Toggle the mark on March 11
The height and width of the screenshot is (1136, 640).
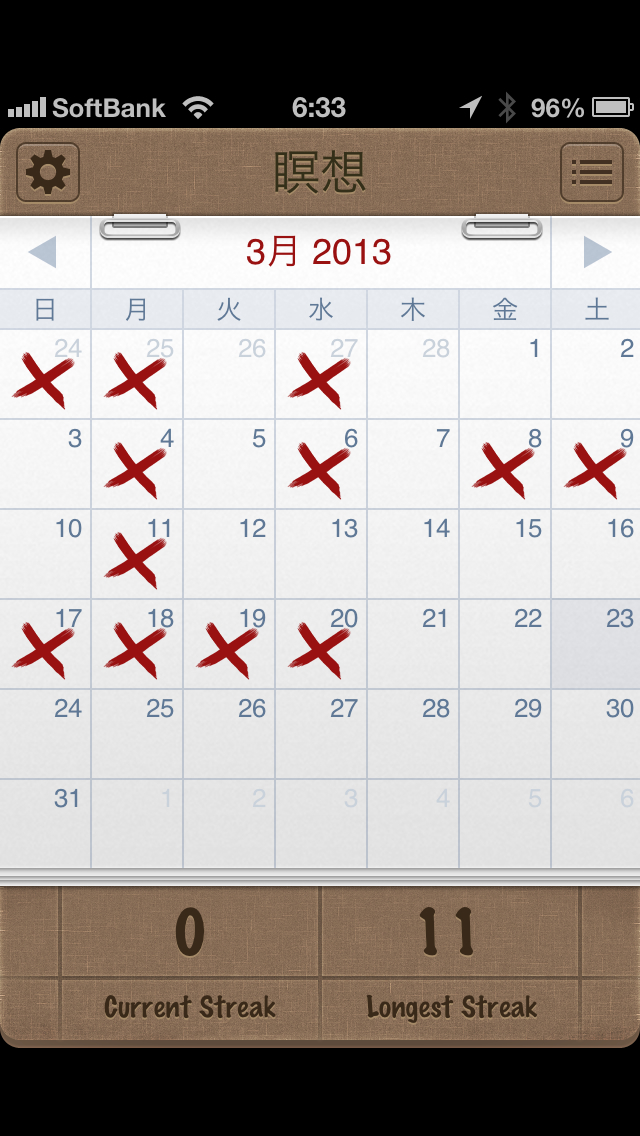click(x=136, y=554)
